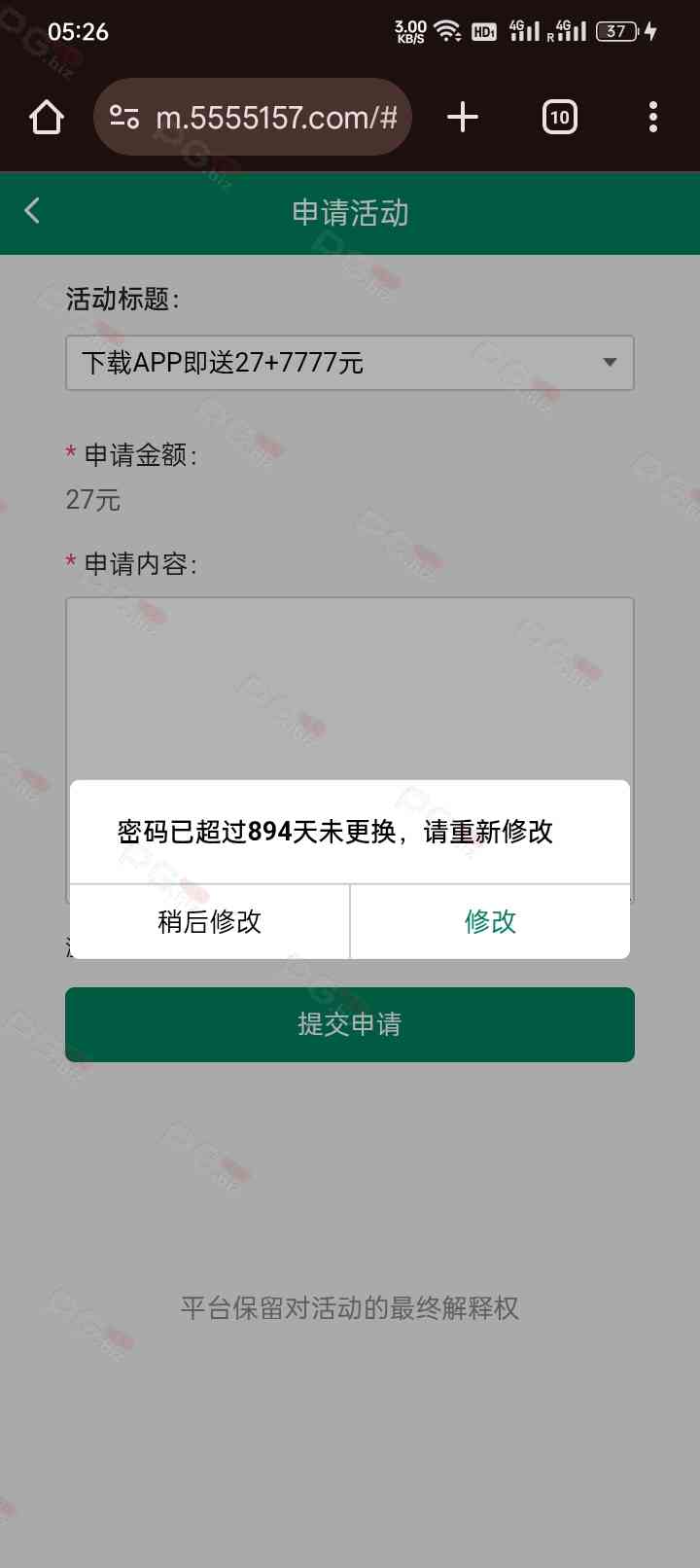Open the tab switcher showing 10 tabs
Image resolution: width=700 pixels, height=1568 pixels.
pos(559,118)
